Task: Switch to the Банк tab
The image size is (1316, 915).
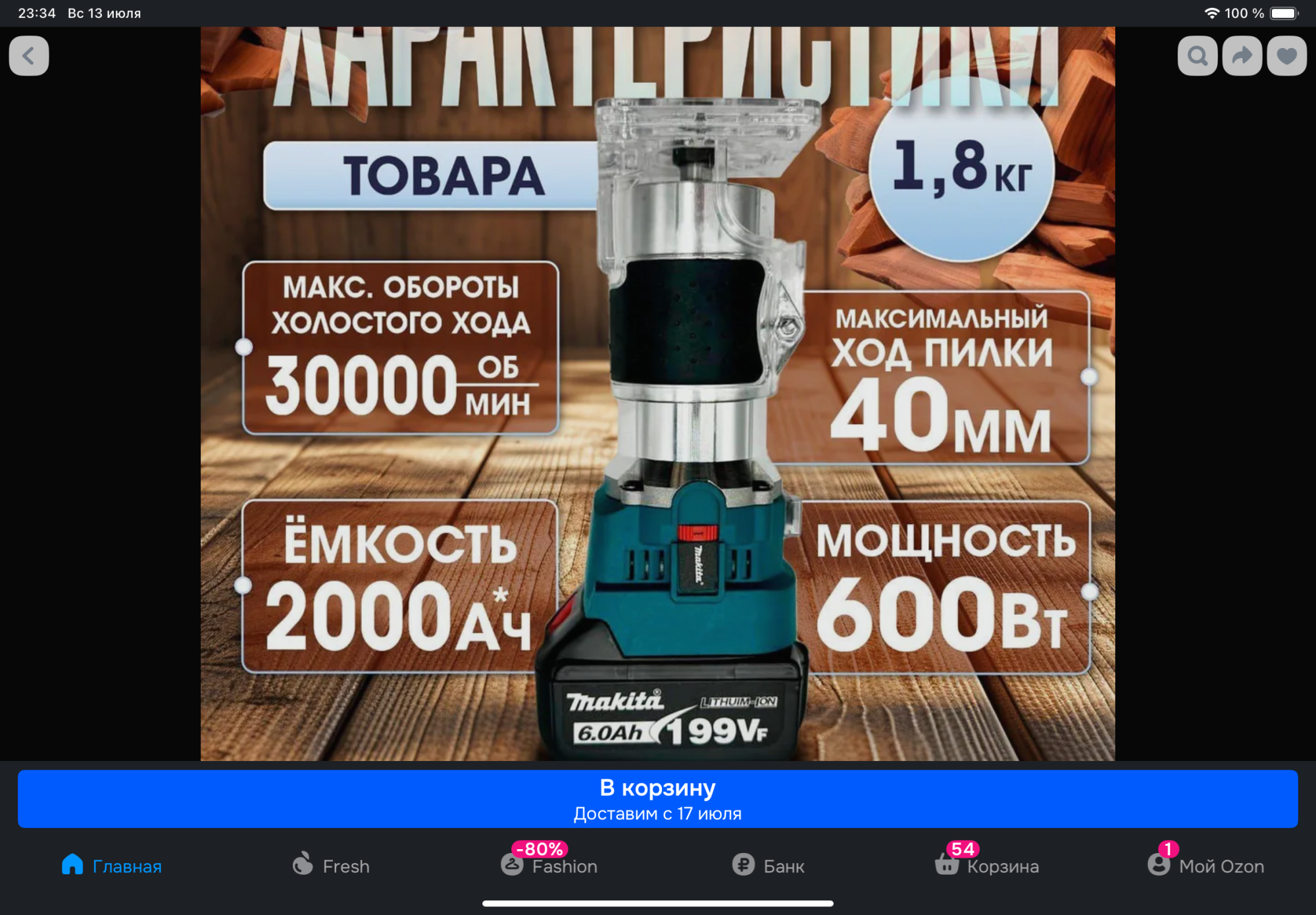Action: pos(769,865)
